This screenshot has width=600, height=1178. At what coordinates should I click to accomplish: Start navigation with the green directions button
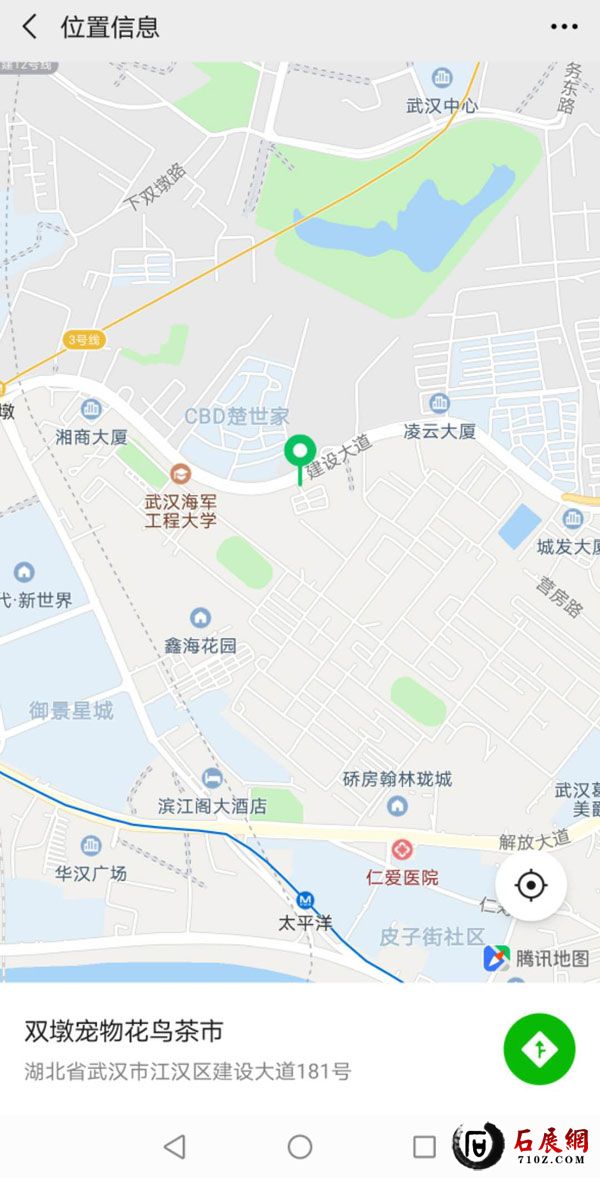[539, 1048]
